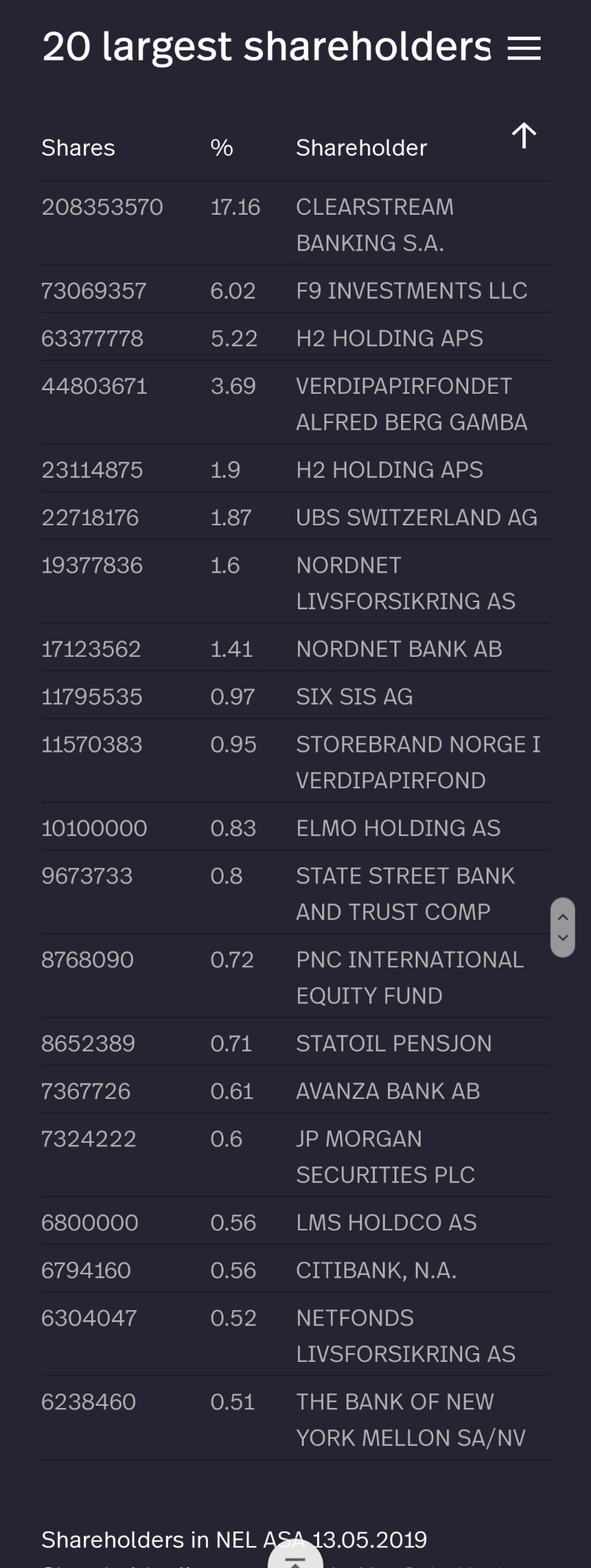Expand the navigation menu

coord(525,47)
